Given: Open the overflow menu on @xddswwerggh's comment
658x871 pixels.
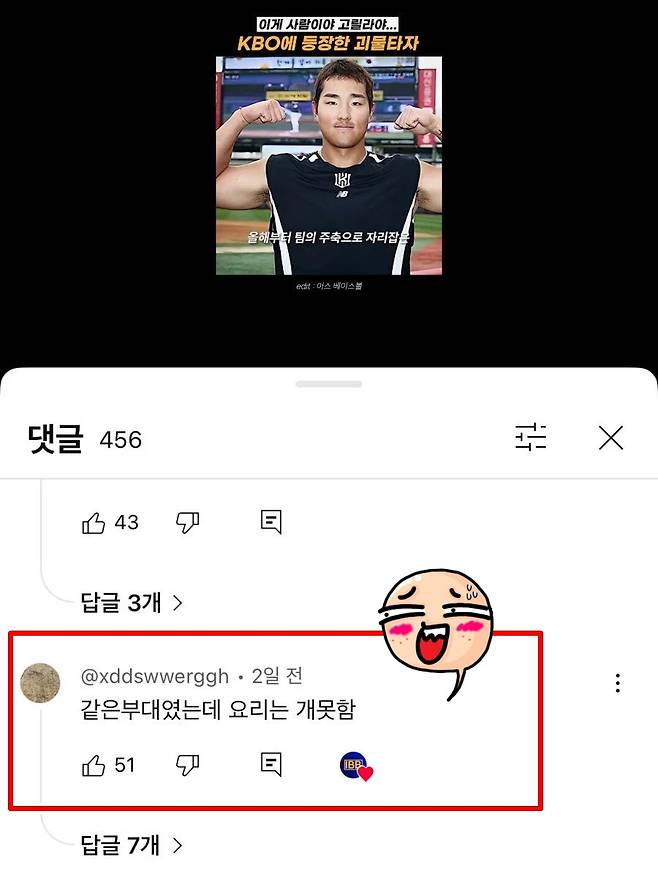Looking at the screenshot, I should coord(618,683).
